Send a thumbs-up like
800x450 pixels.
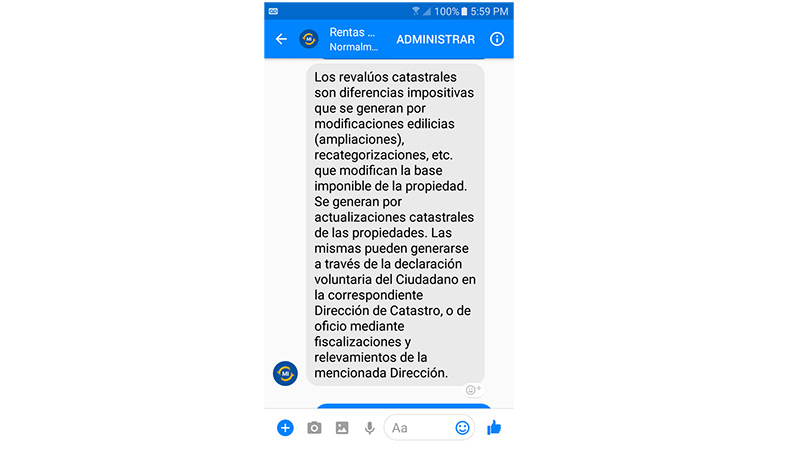494,428
